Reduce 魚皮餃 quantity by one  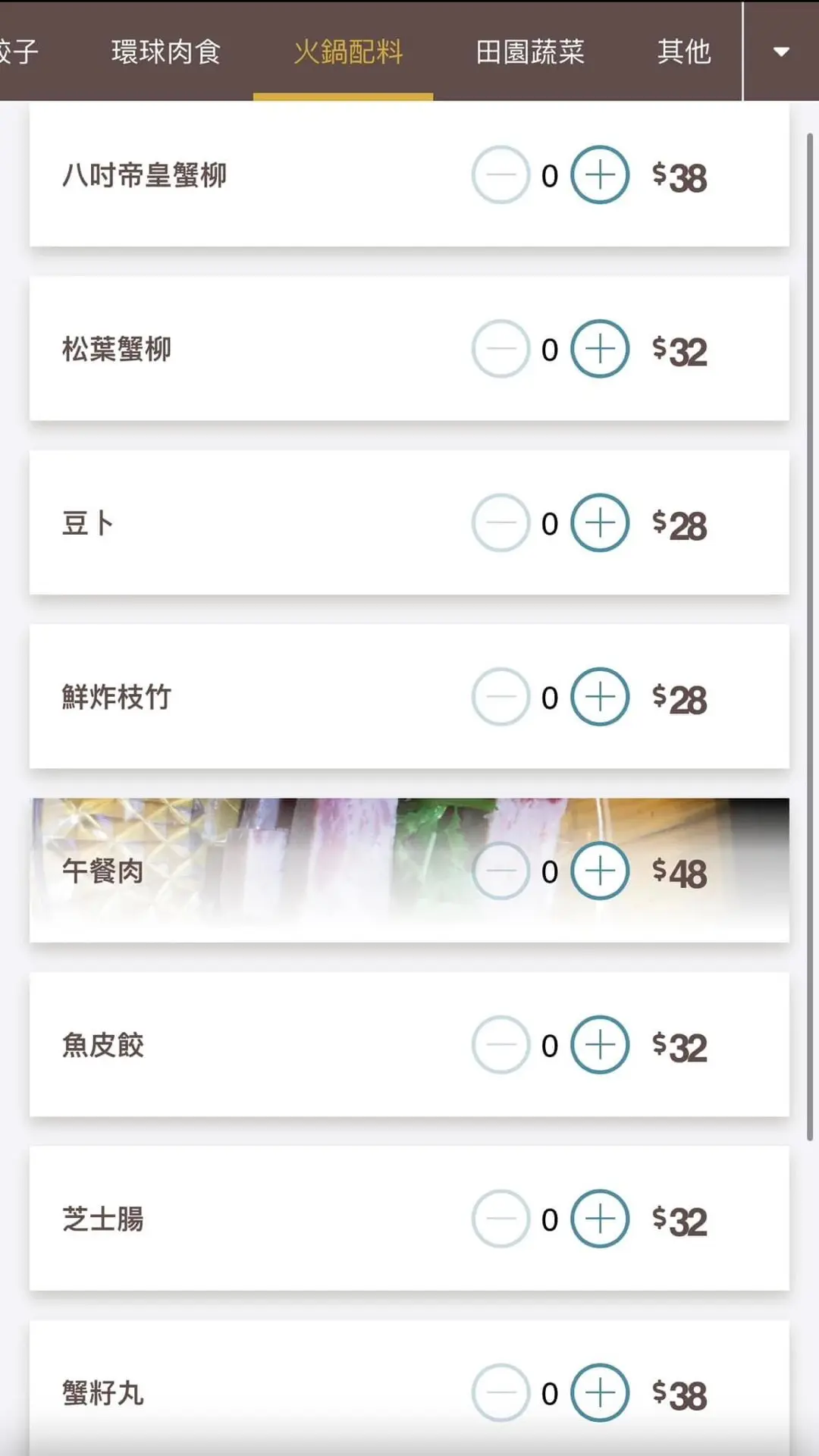500,1045
